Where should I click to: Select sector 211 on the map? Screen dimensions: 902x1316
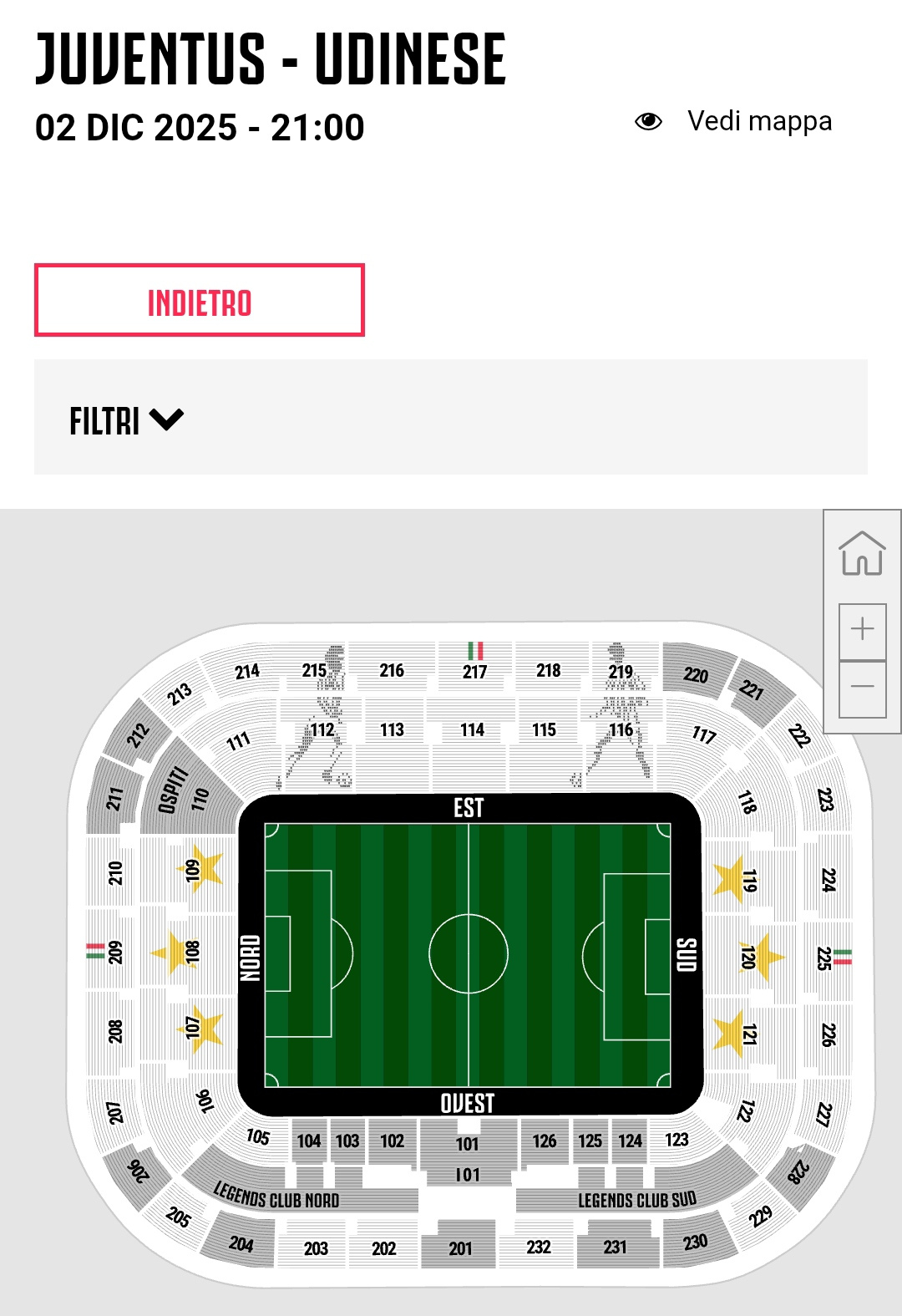point(114,800)
